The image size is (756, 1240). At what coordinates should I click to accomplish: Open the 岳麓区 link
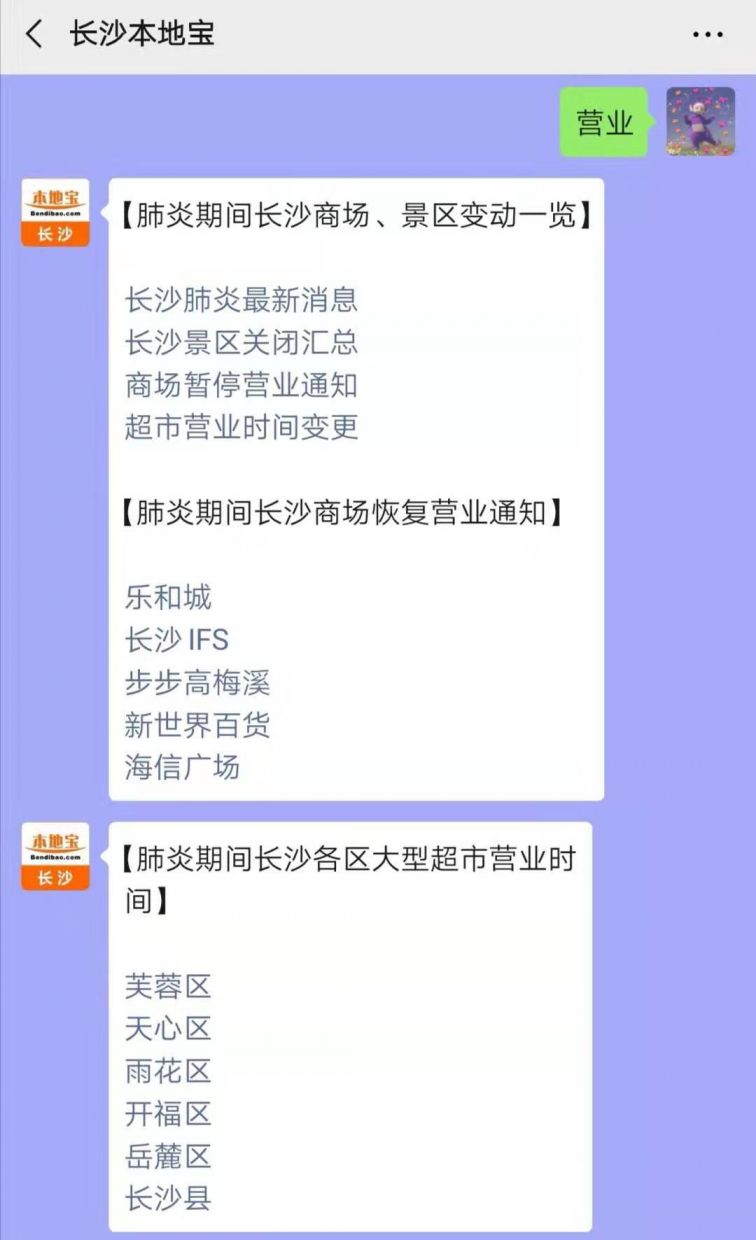point(168,1156)
